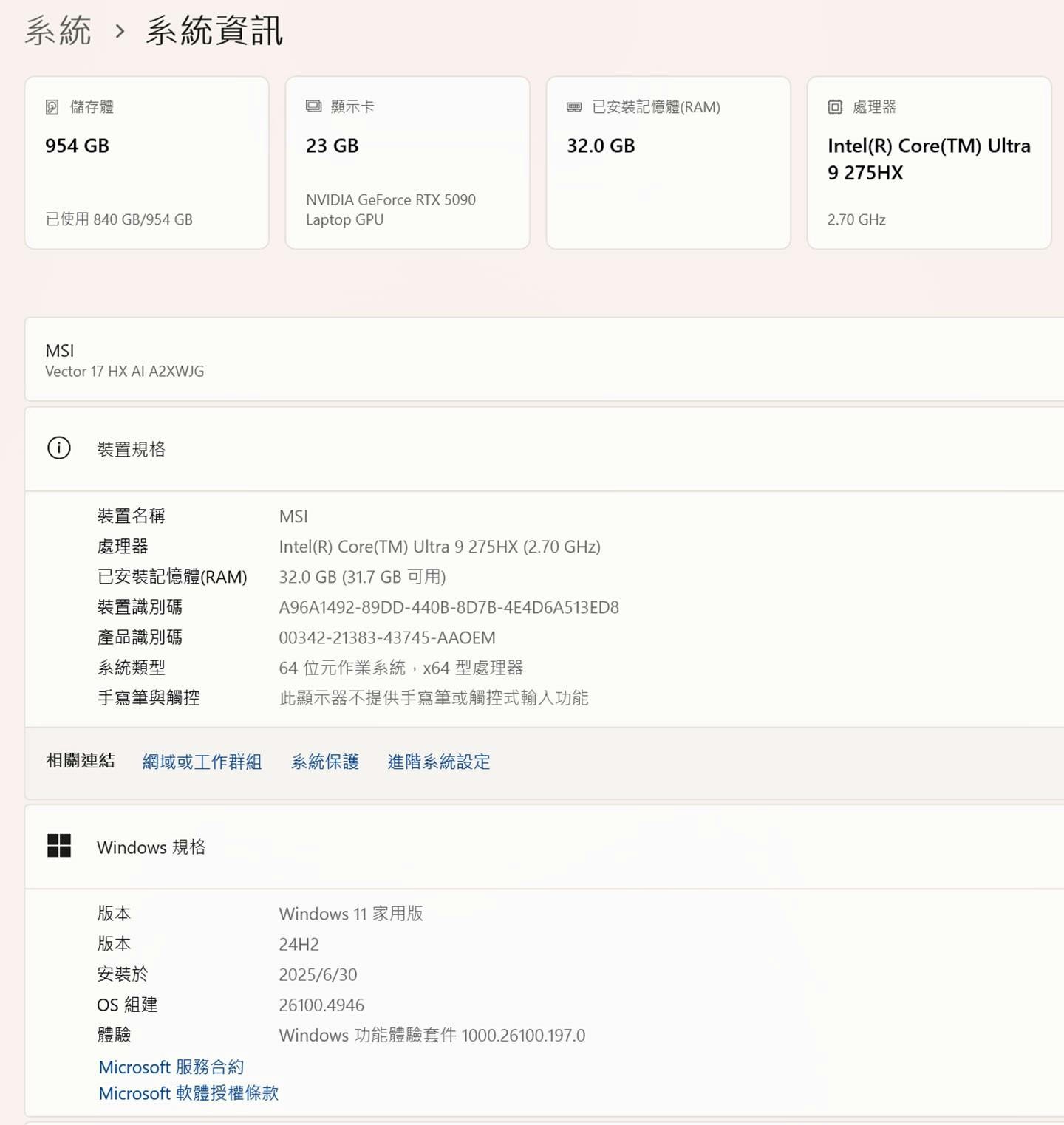Open the 進階系統設定 link
The height and width of the screenshot is (1125, 1064).
click(x=439, y=762)
